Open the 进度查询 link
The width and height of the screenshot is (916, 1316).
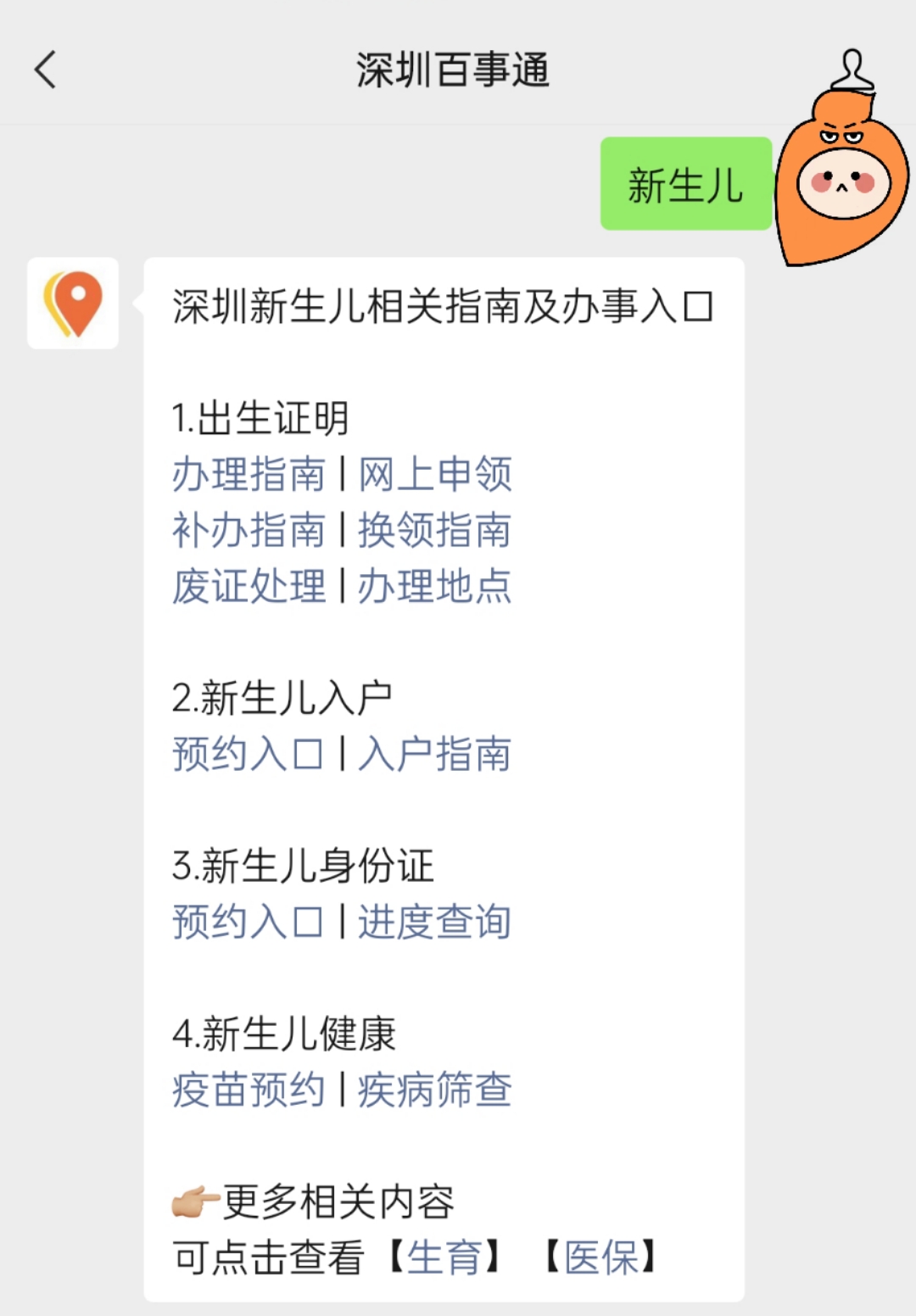point(434,922)
